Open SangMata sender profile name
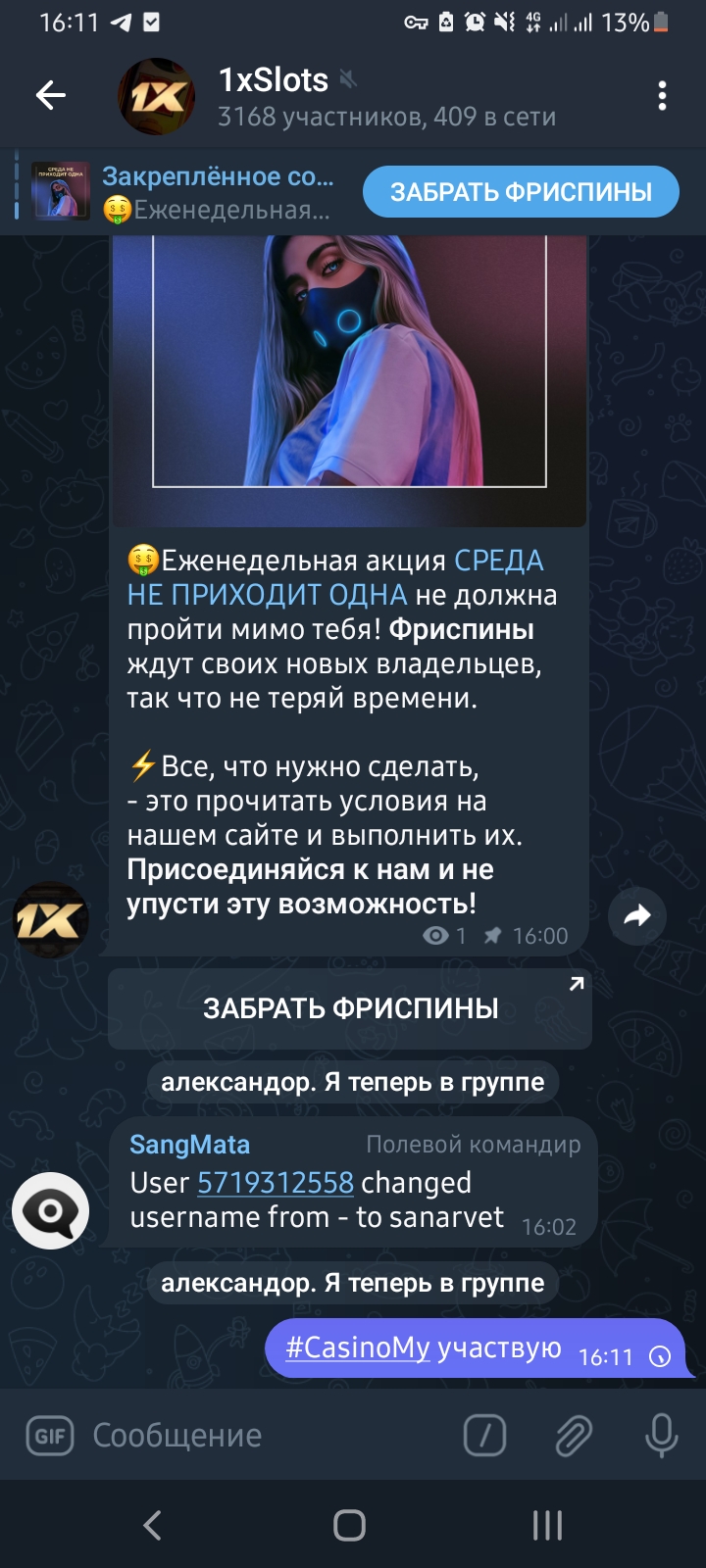The image size is (706, 1568). click(190, 1145)
